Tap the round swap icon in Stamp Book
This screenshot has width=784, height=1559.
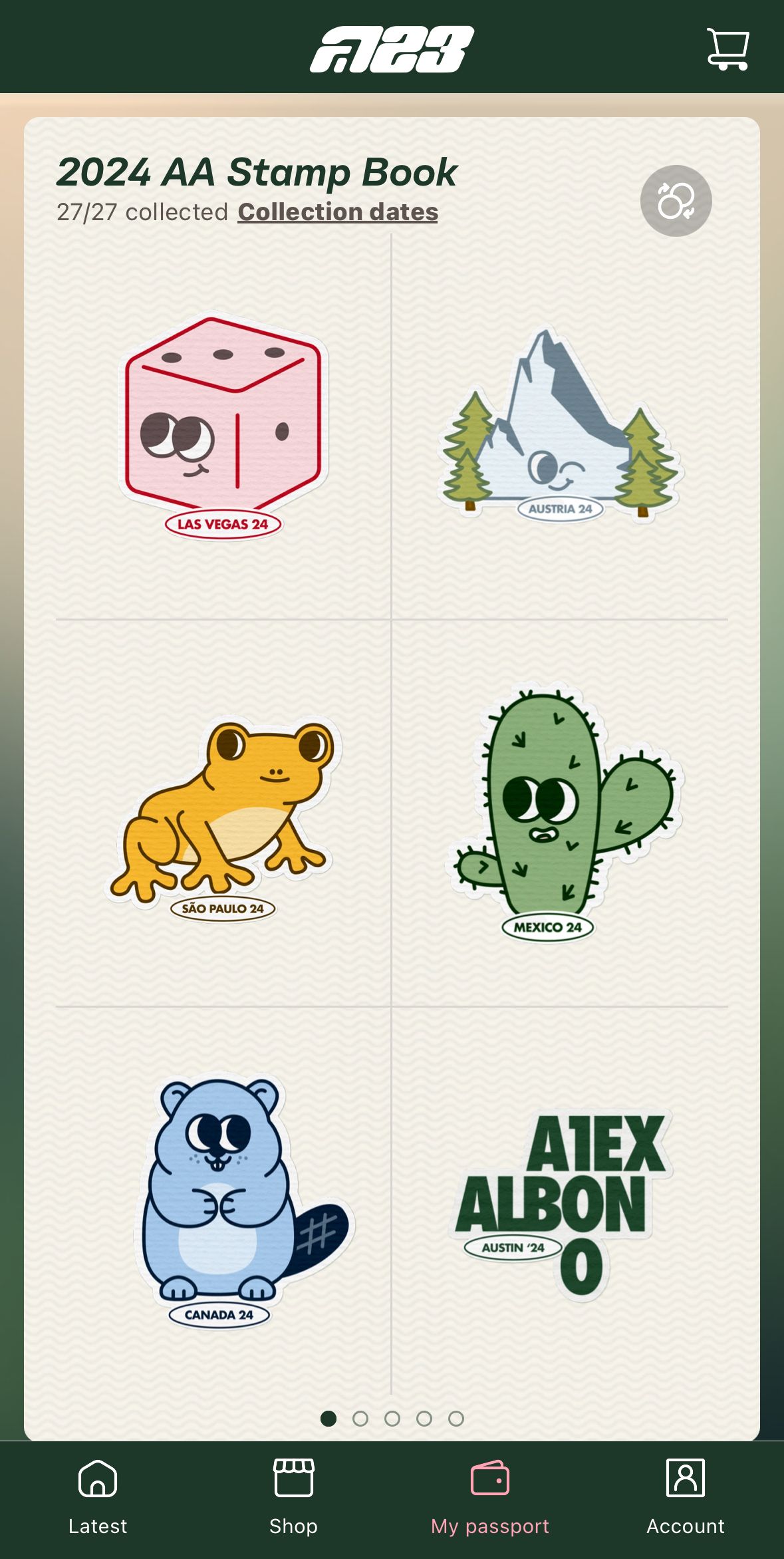[676, 201]
